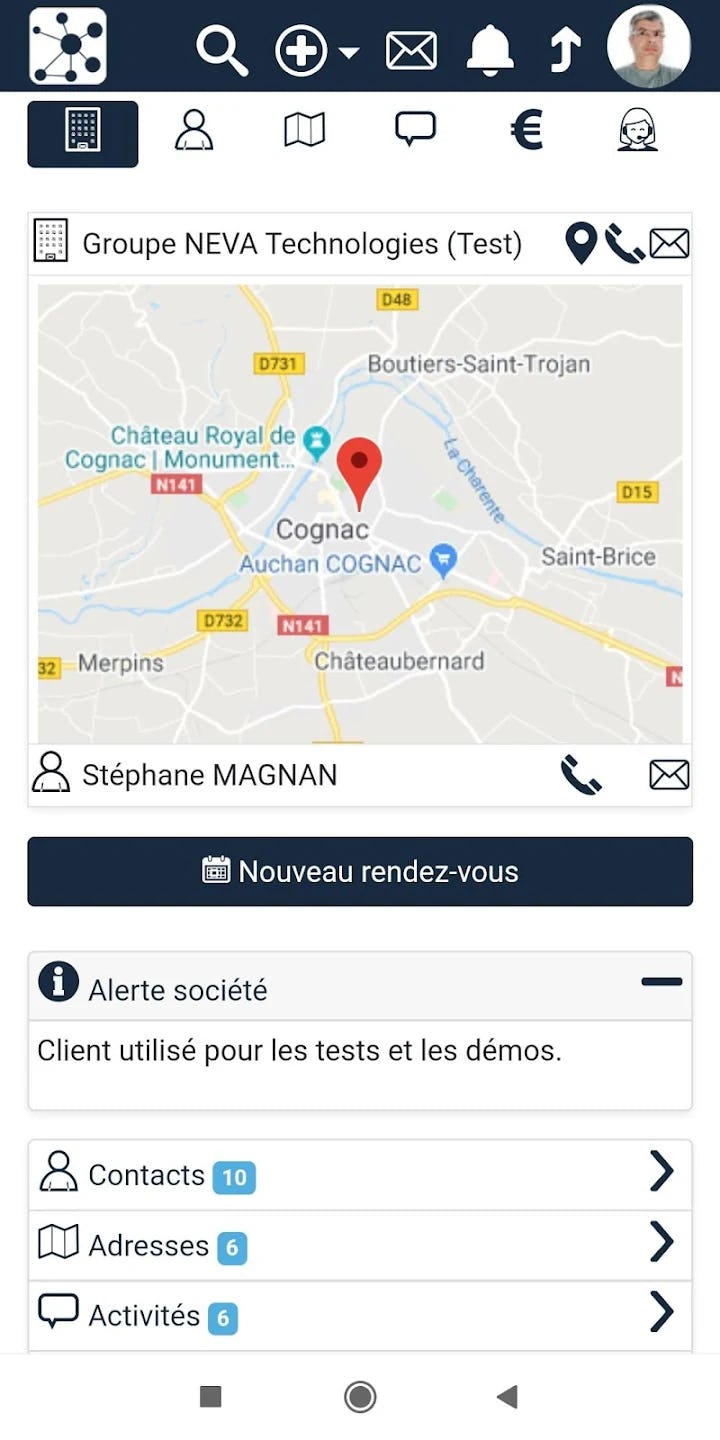720x1440 pixels.
Task: Open the Contacts list row
Action: [x=360, y=1174]
